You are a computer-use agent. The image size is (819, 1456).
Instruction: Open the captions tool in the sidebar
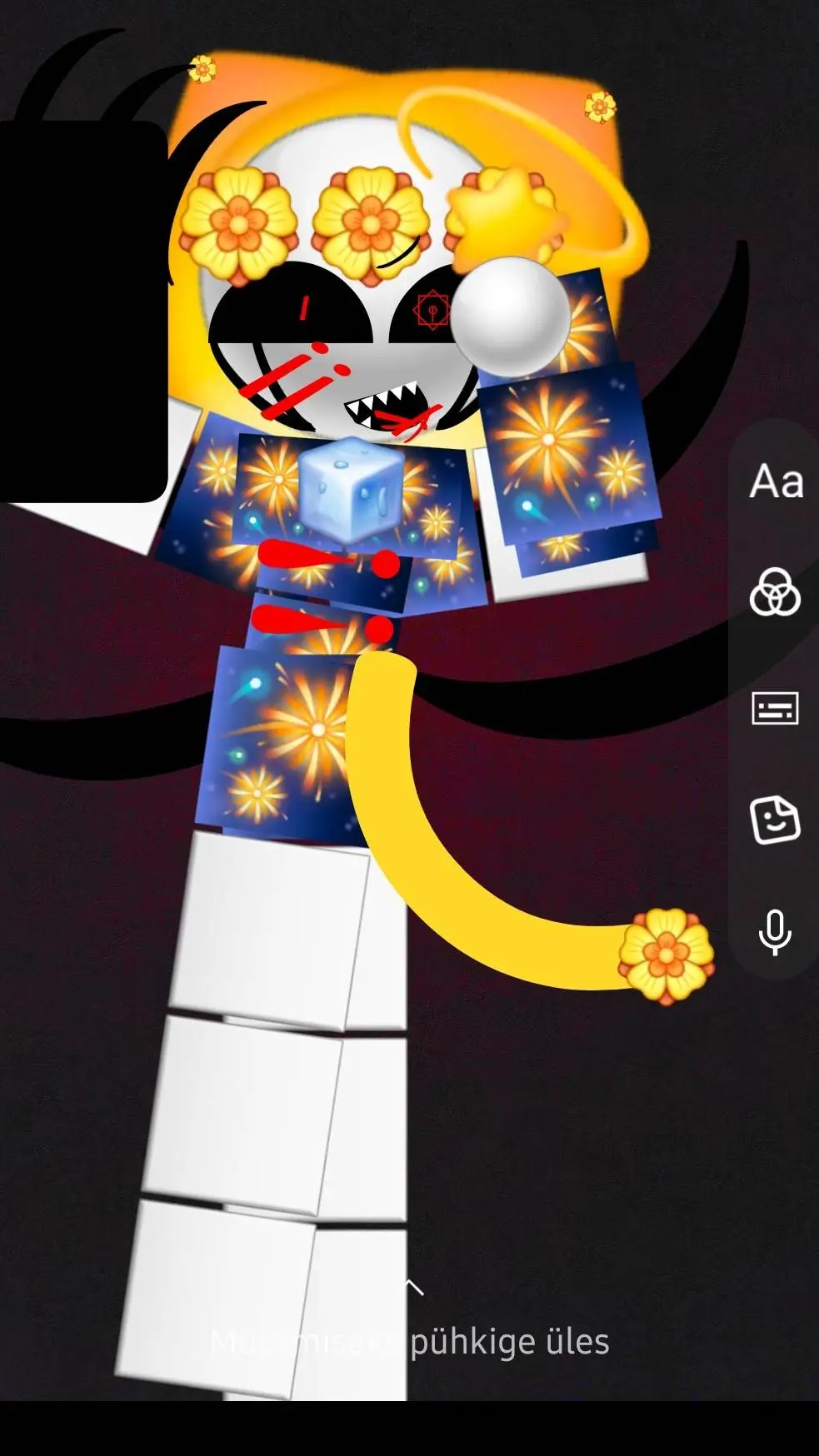pyautogui.click(x=775, y=709)
